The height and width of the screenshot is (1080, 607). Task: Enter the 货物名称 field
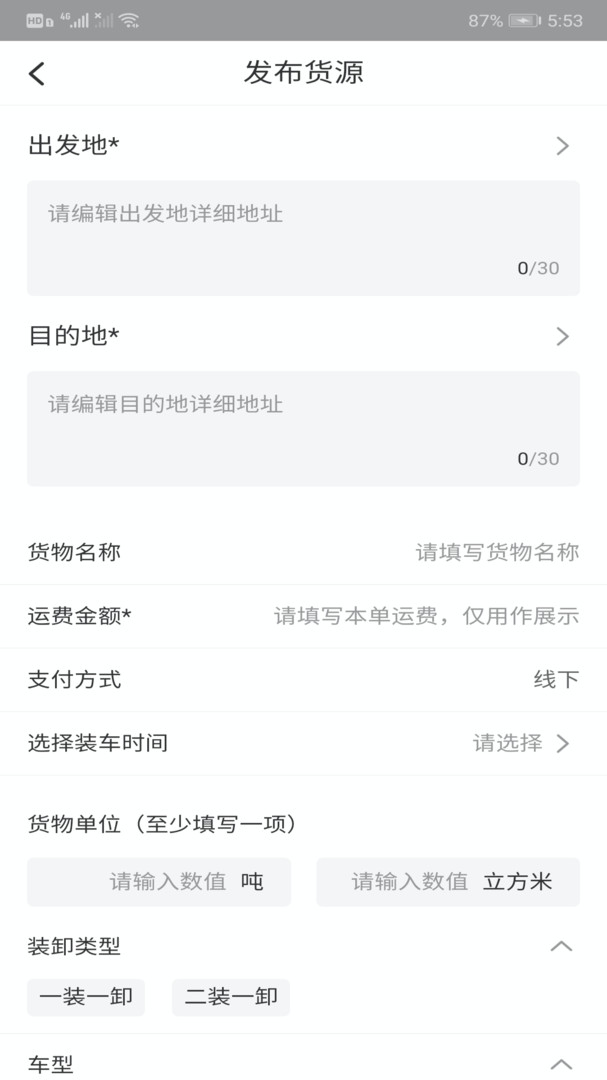(x=496, y=552)
